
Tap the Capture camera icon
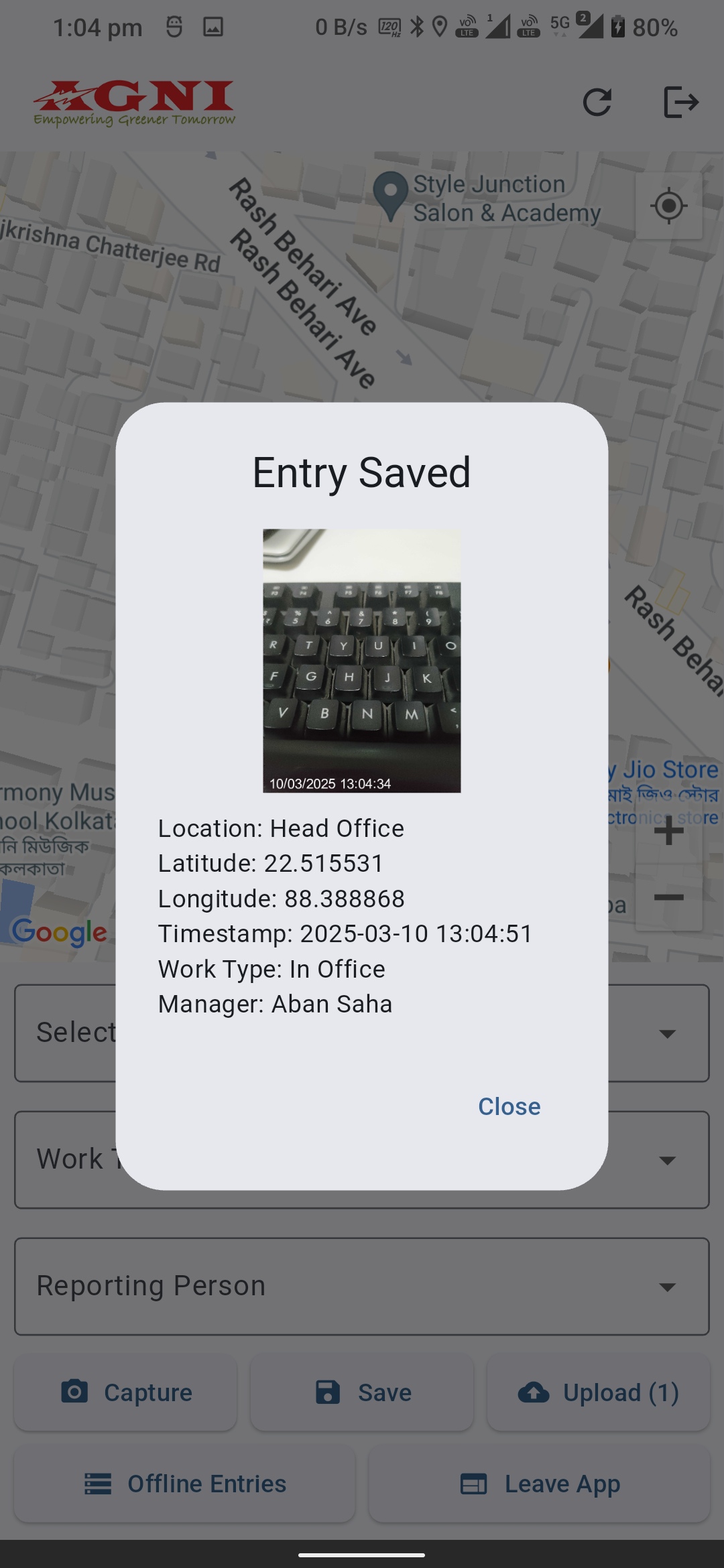[x=76, y=1392]
